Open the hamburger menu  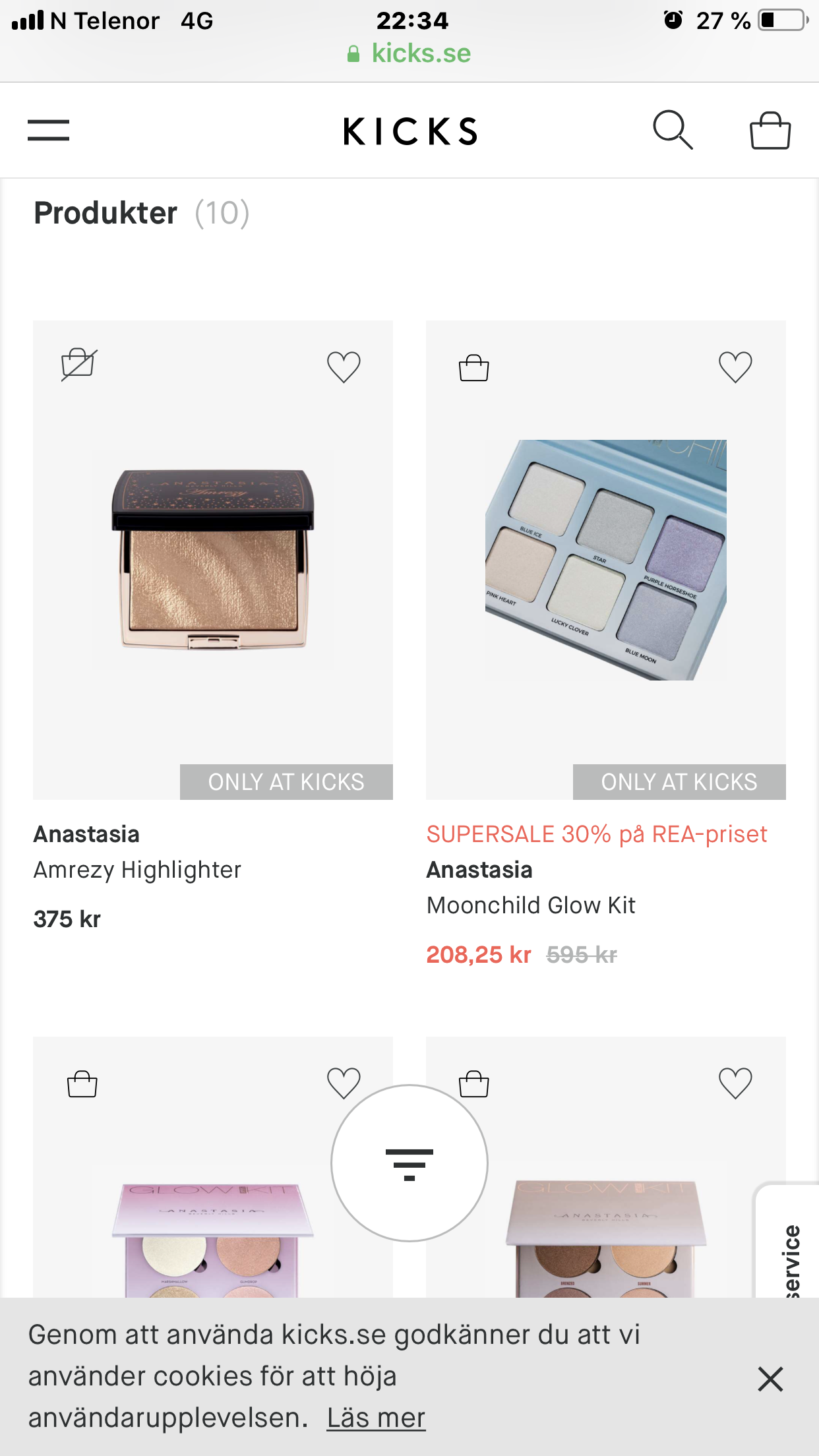(x=48, y=130)
